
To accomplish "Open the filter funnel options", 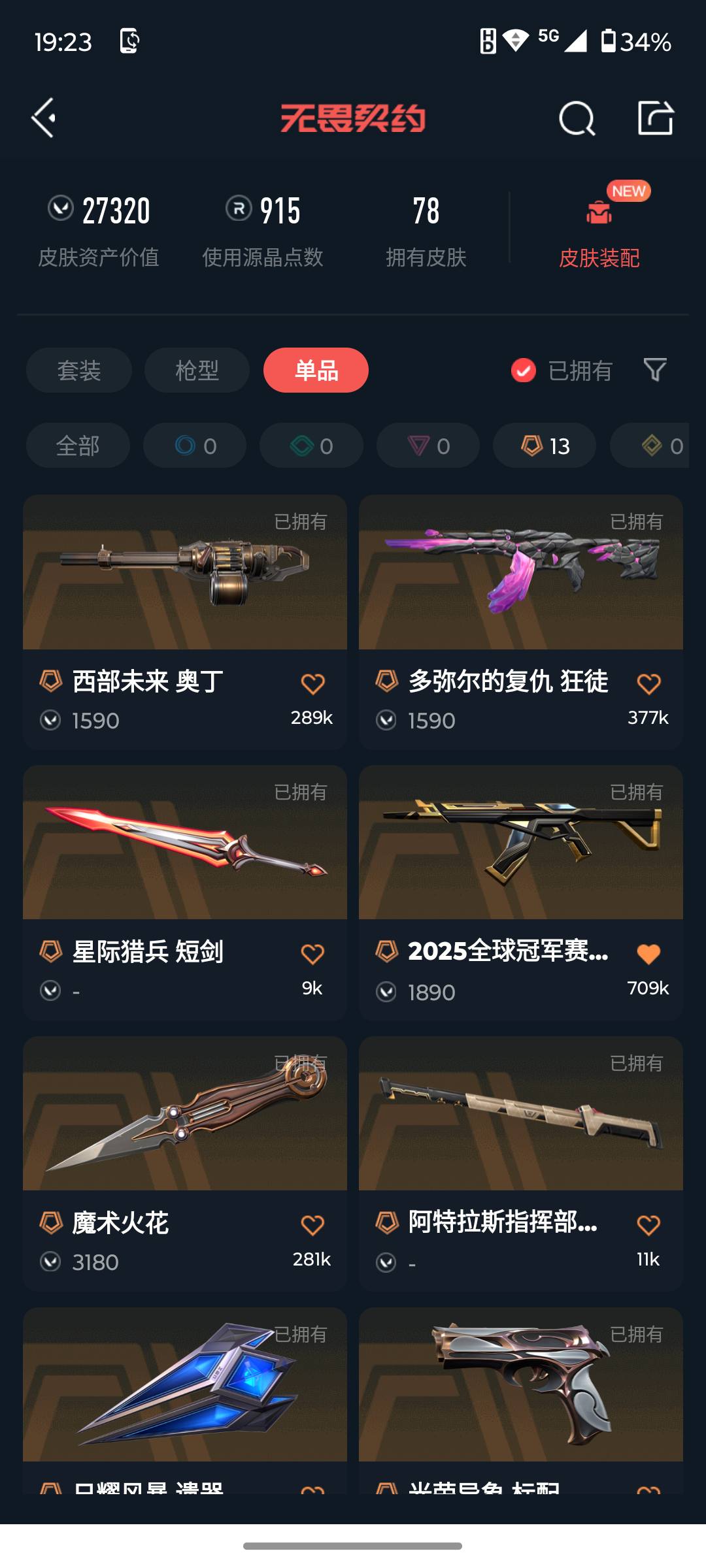I will click(655, 370).
